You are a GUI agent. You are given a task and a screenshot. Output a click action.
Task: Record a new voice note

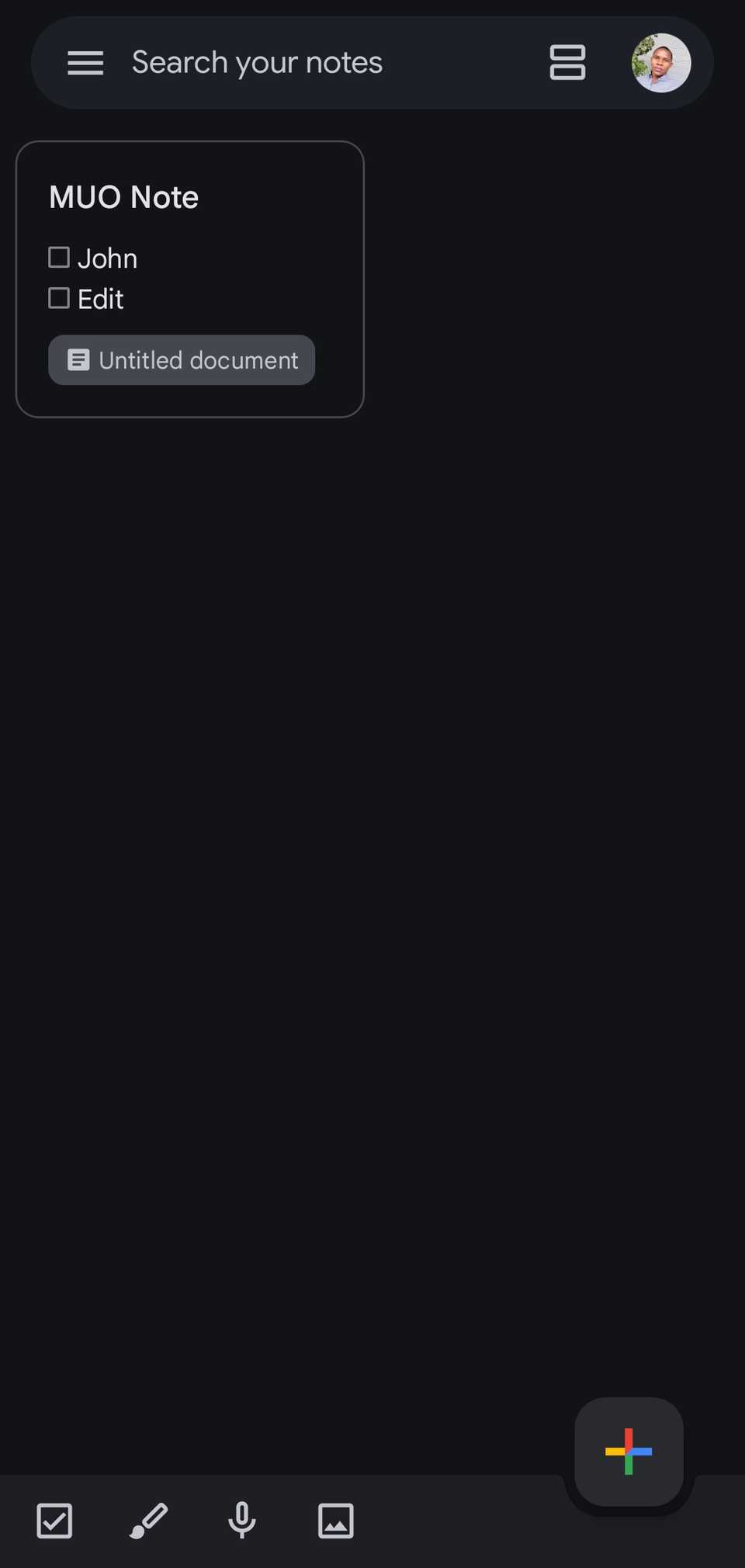(242, 1521)
